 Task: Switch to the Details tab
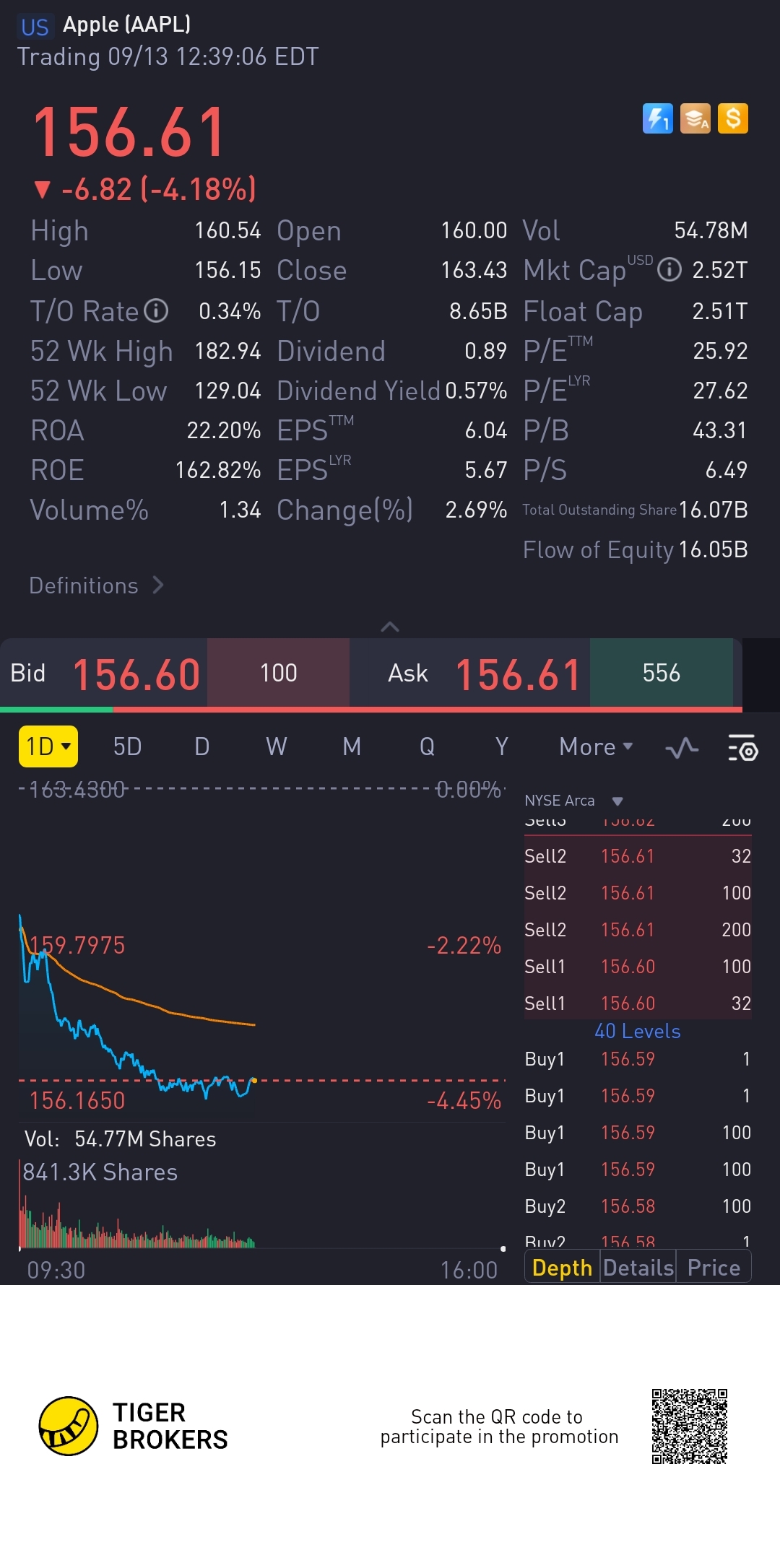point(638,1268)
